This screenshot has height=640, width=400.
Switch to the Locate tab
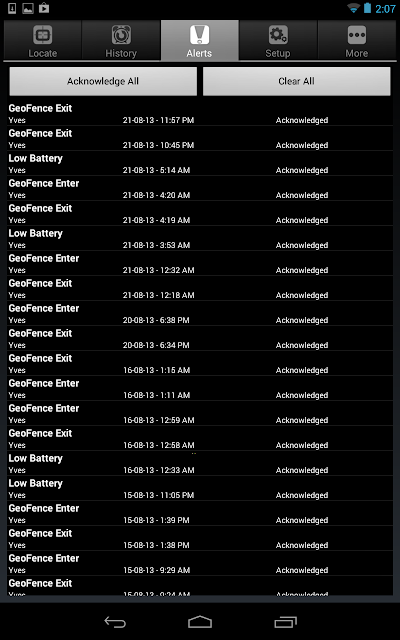pyautogui.click(x=42, y=41)
